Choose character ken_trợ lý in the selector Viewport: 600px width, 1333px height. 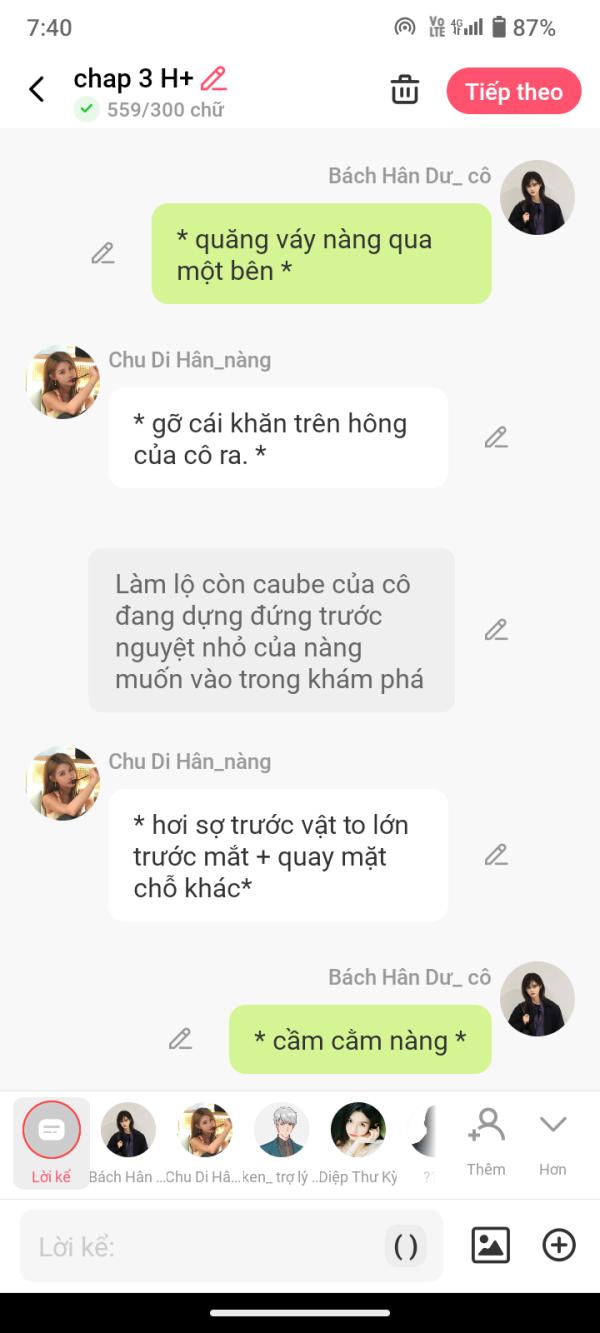point(282,1131)
